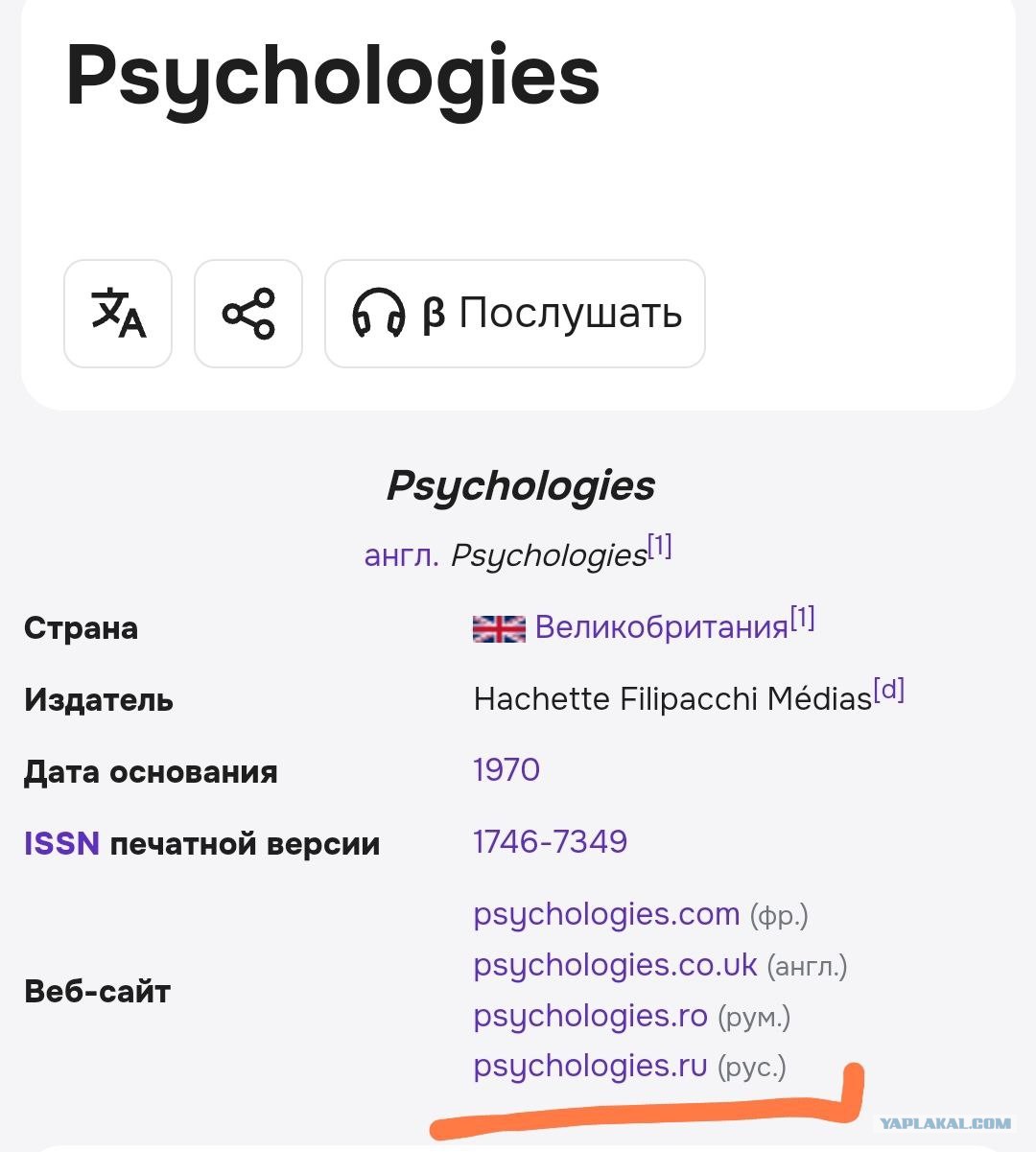
Task: Open the англ. language link
Action: tap(402, 555)
